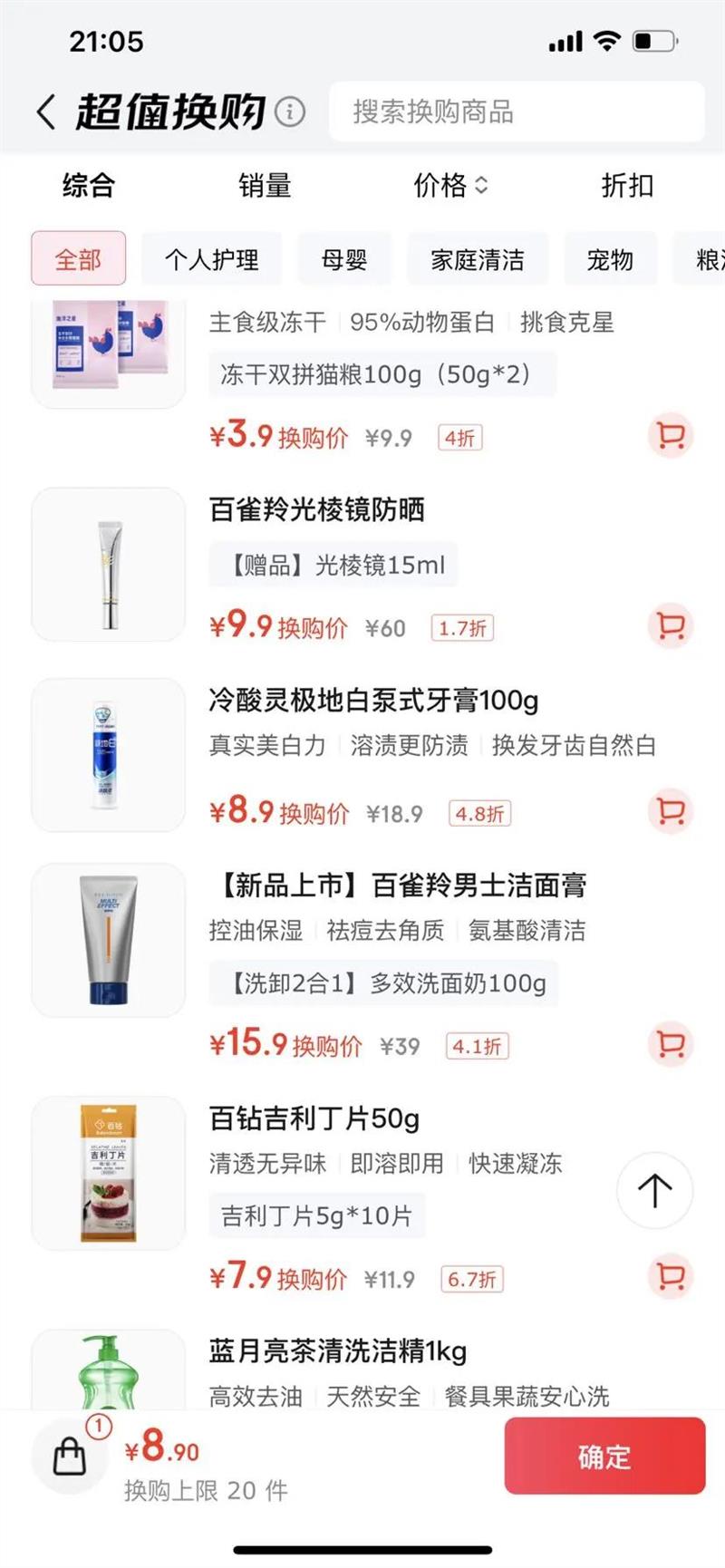View 百雀羚光棱镜防晒 product image
This screenshot has height=1568, width=725.
point(109,565)
